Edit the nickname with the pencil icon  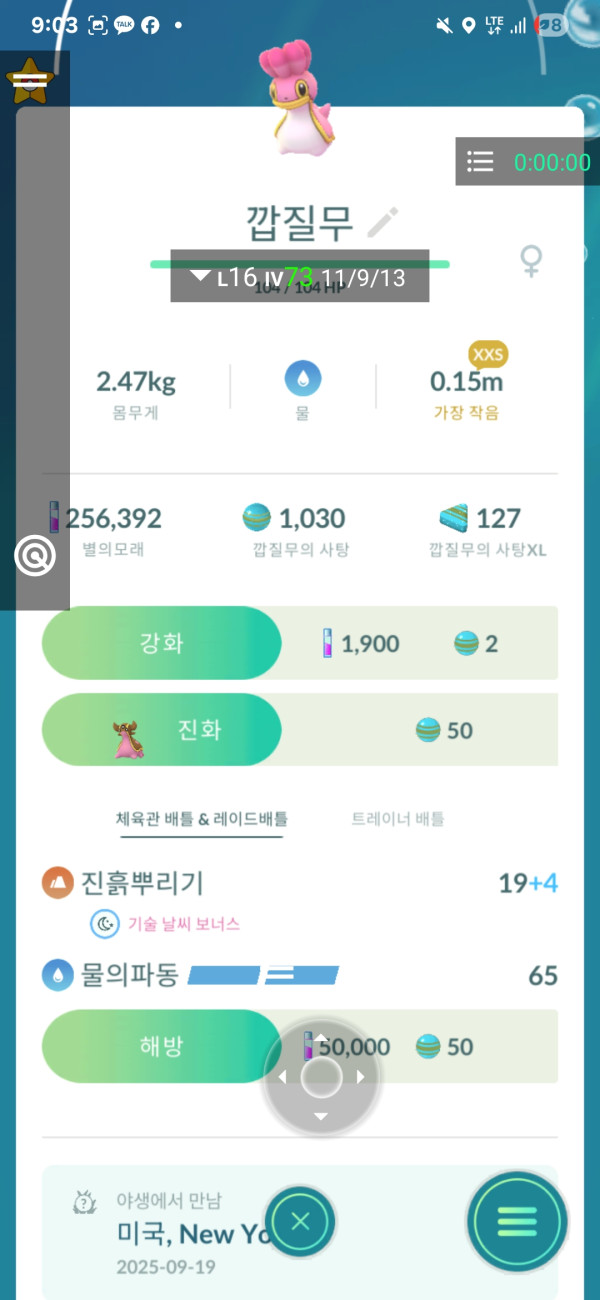tap(383, 222)
